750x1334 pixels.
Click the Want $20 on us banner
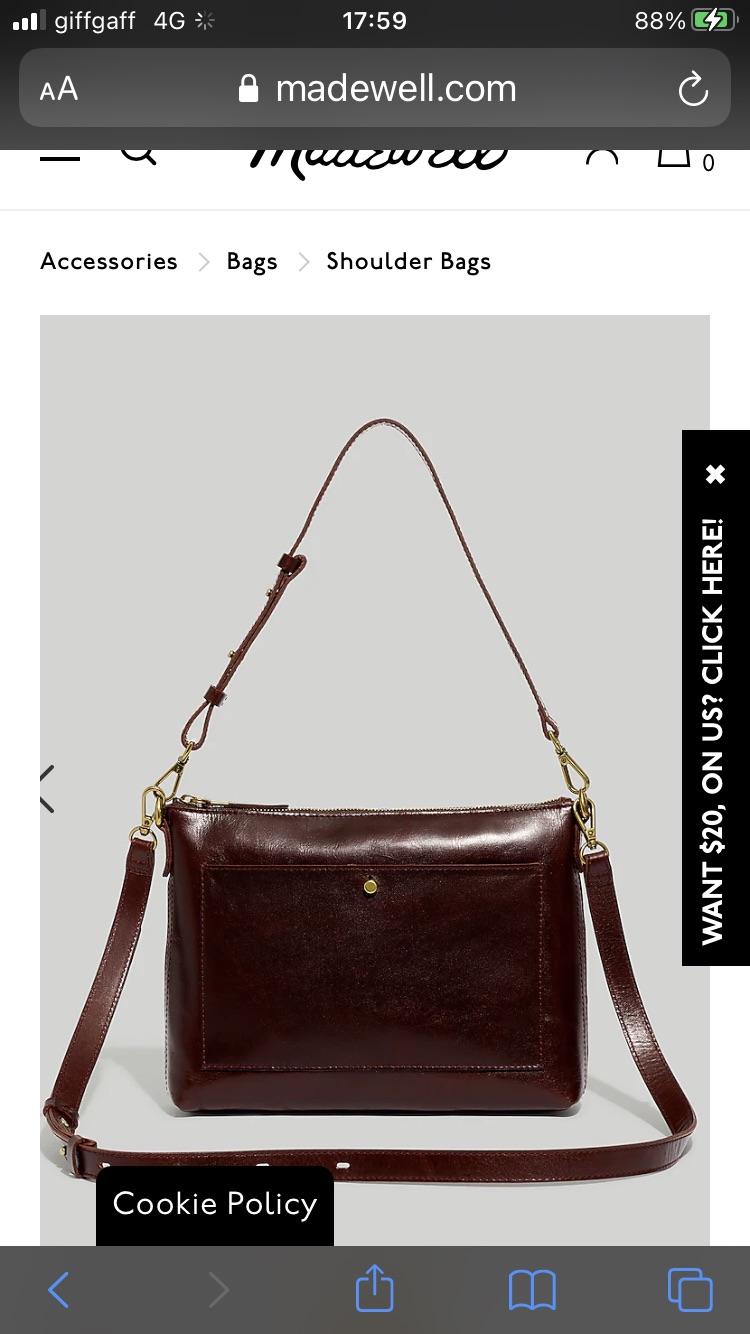coord(714,730)
